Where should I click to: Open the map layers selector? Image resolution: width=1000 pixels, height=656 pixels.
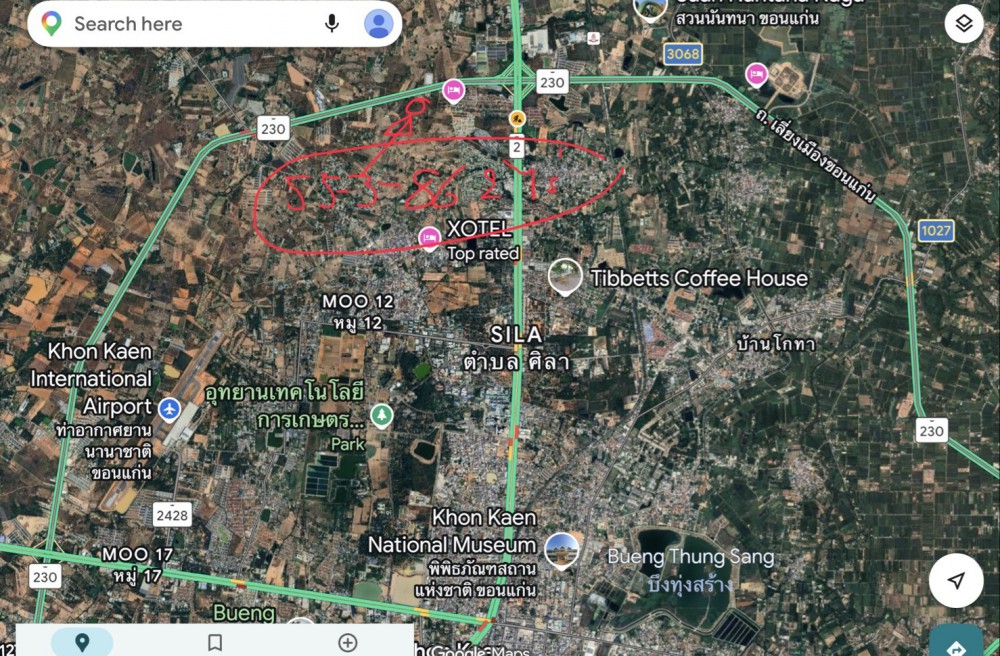[x=963, y=24]
